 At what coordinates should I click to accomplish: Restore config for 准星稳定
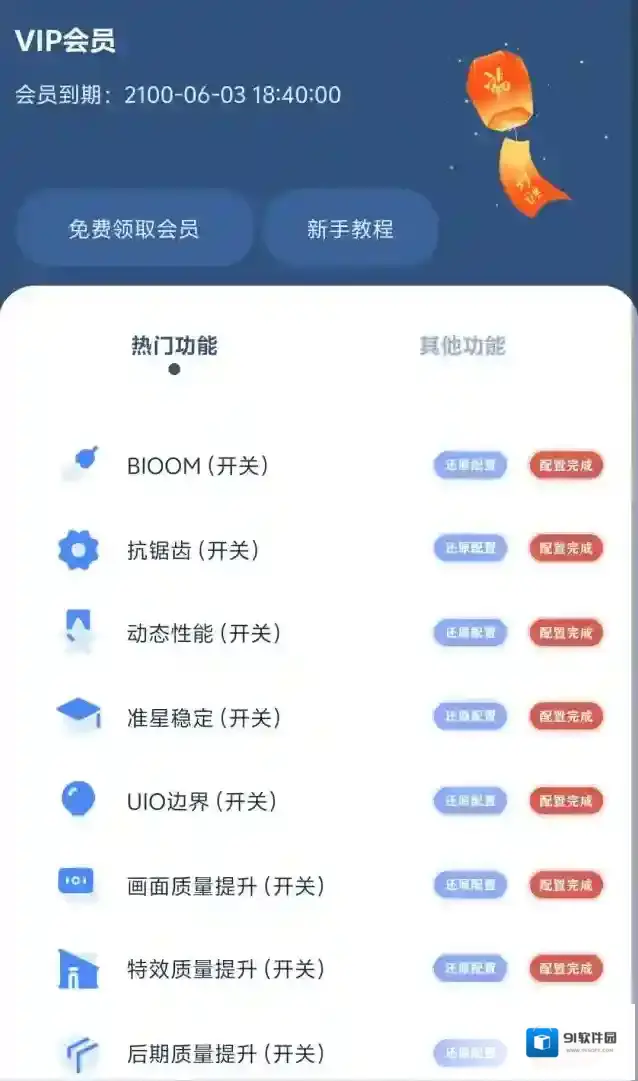[x=470, y=716]
